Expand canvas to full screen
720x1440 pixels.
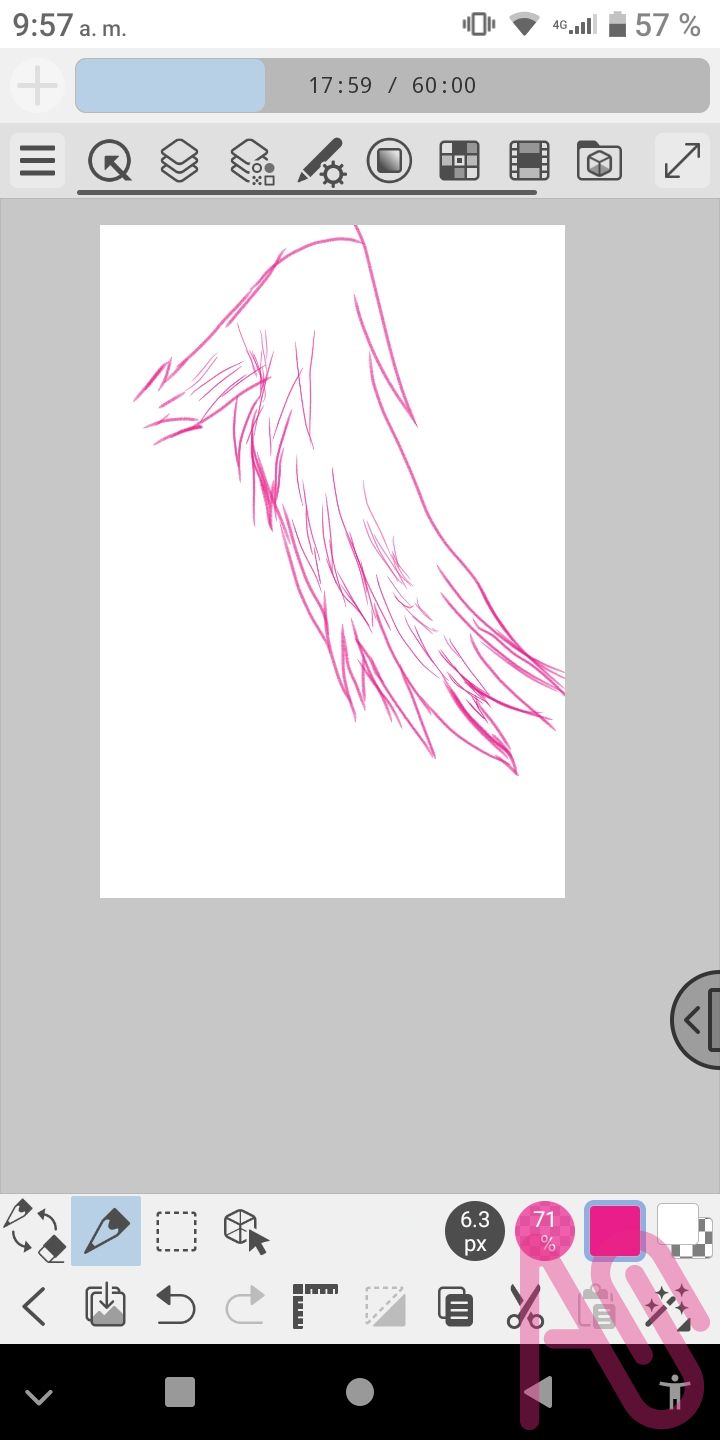[x=682, y=160]
